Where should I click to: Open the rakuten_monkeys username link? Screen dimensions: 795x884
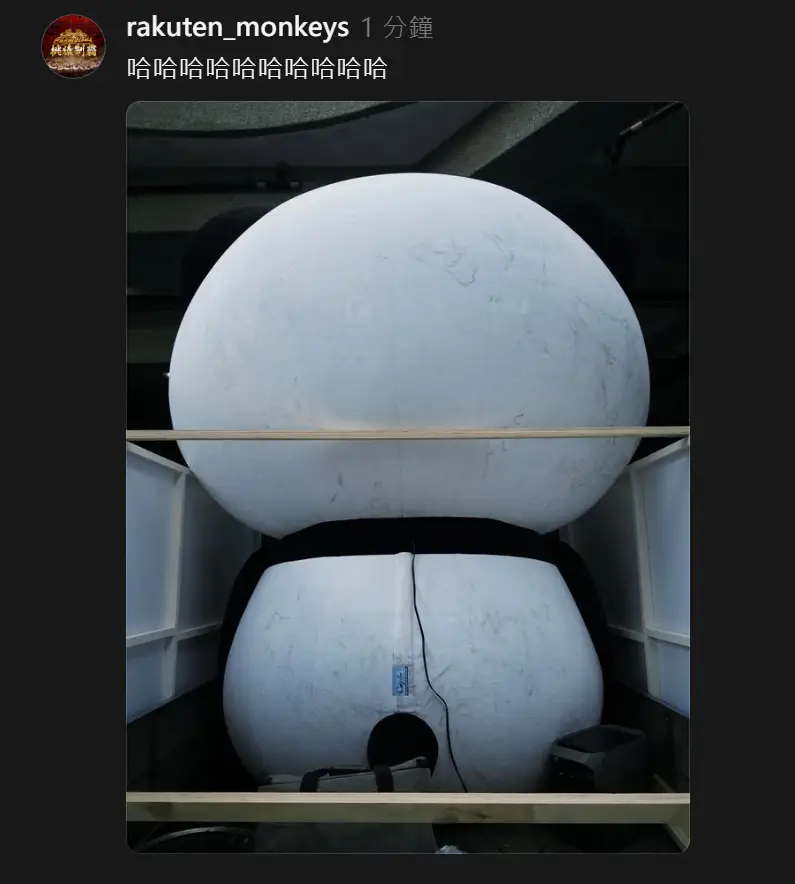tap(237, 27)
